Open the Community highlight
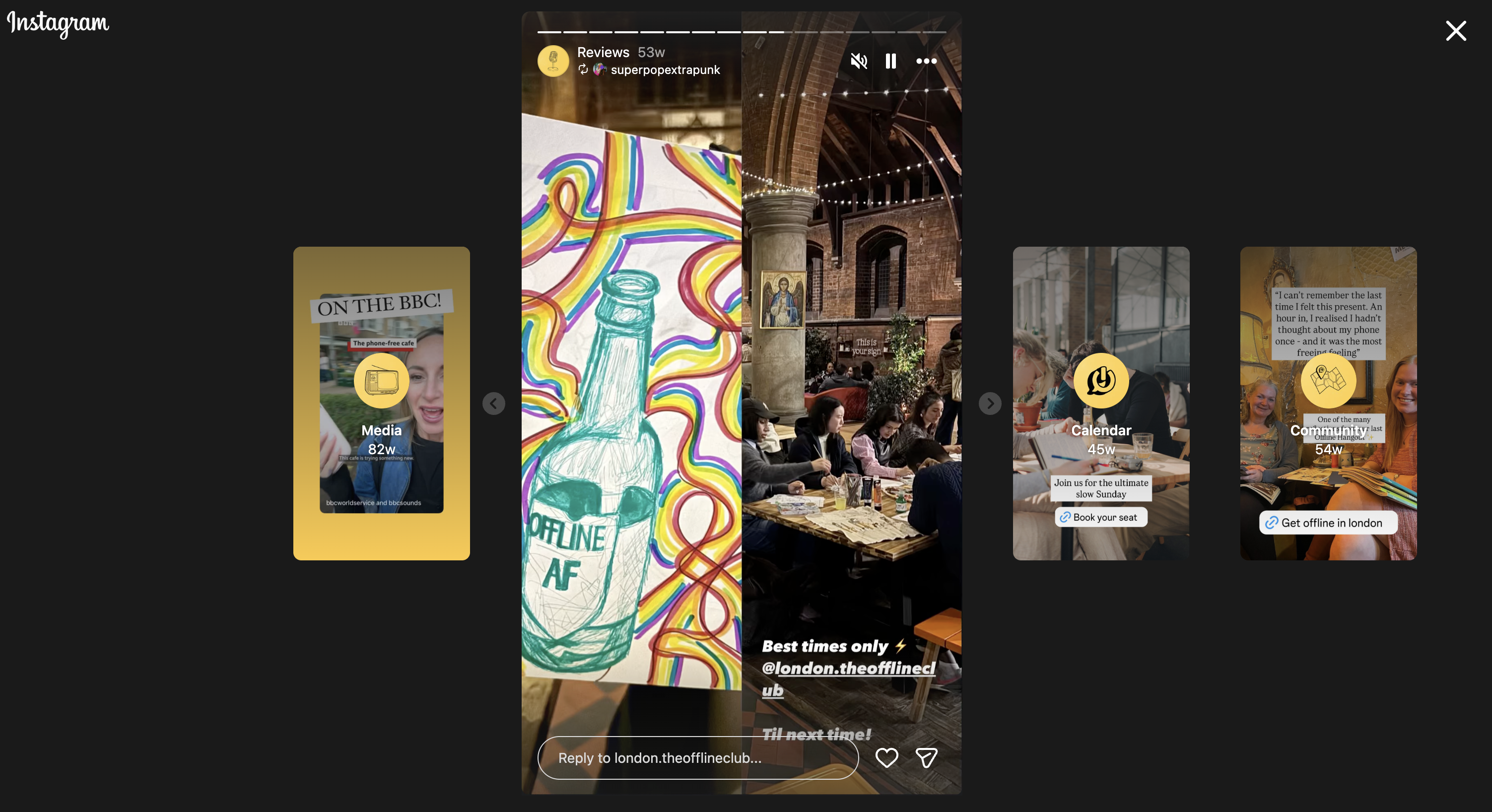 [x=1328, y=403]
